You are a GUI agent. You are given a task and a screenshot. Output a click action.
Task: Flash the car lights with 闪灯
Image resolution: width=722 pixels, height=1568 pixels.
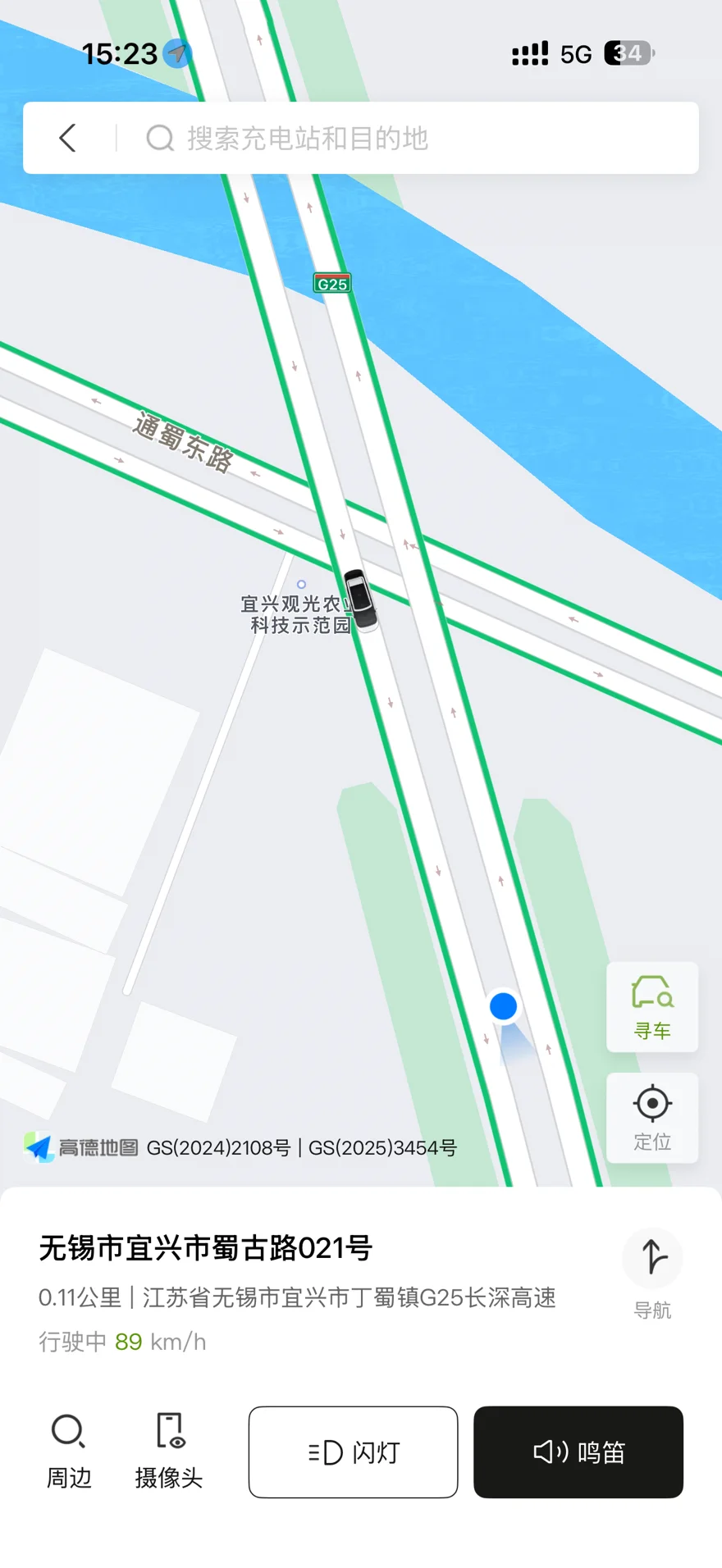point(353,1452)
